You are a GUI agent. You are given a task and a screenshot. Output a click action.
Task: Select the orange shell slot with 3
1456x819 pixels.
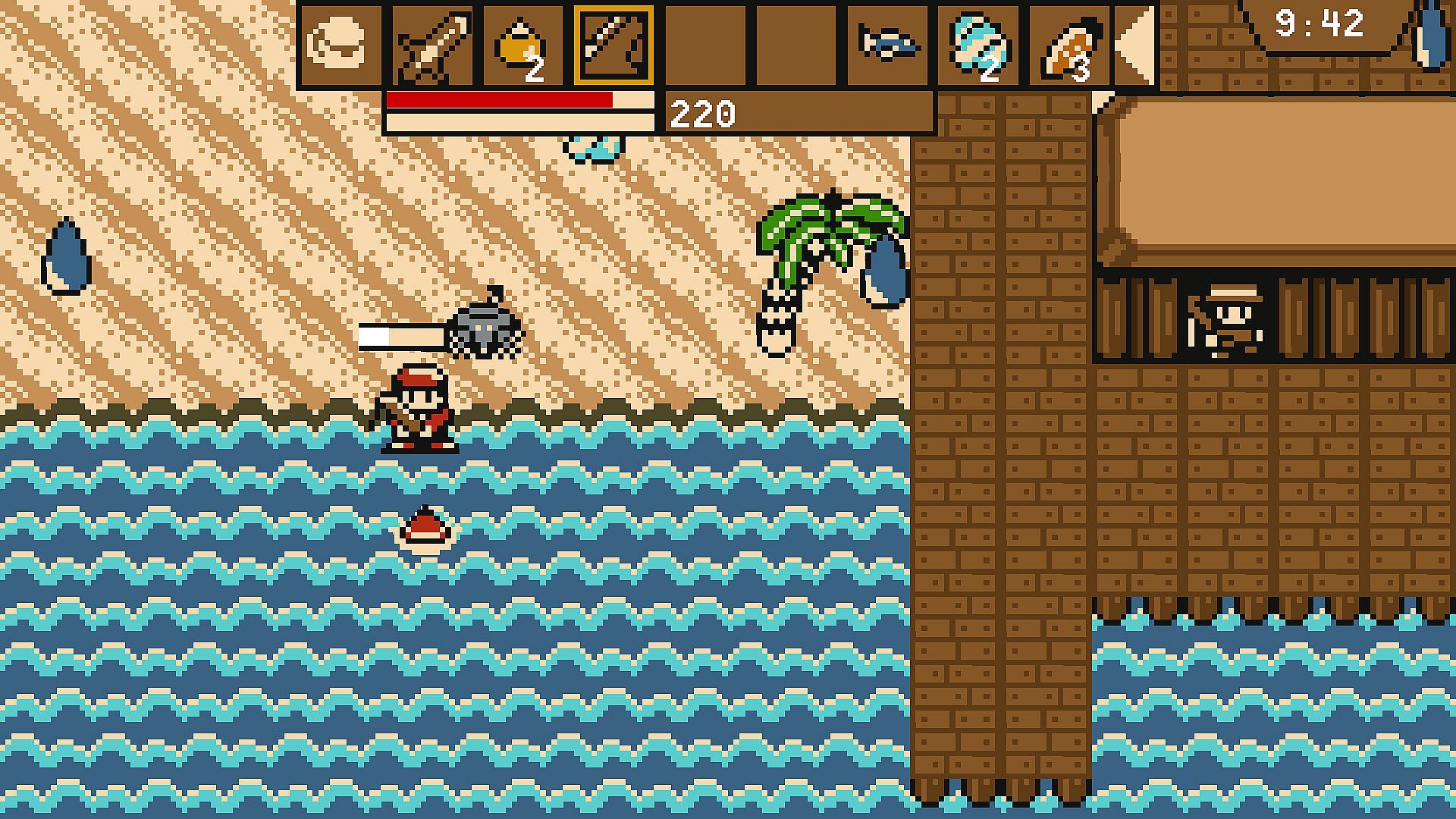click(x=1069, y=45)
